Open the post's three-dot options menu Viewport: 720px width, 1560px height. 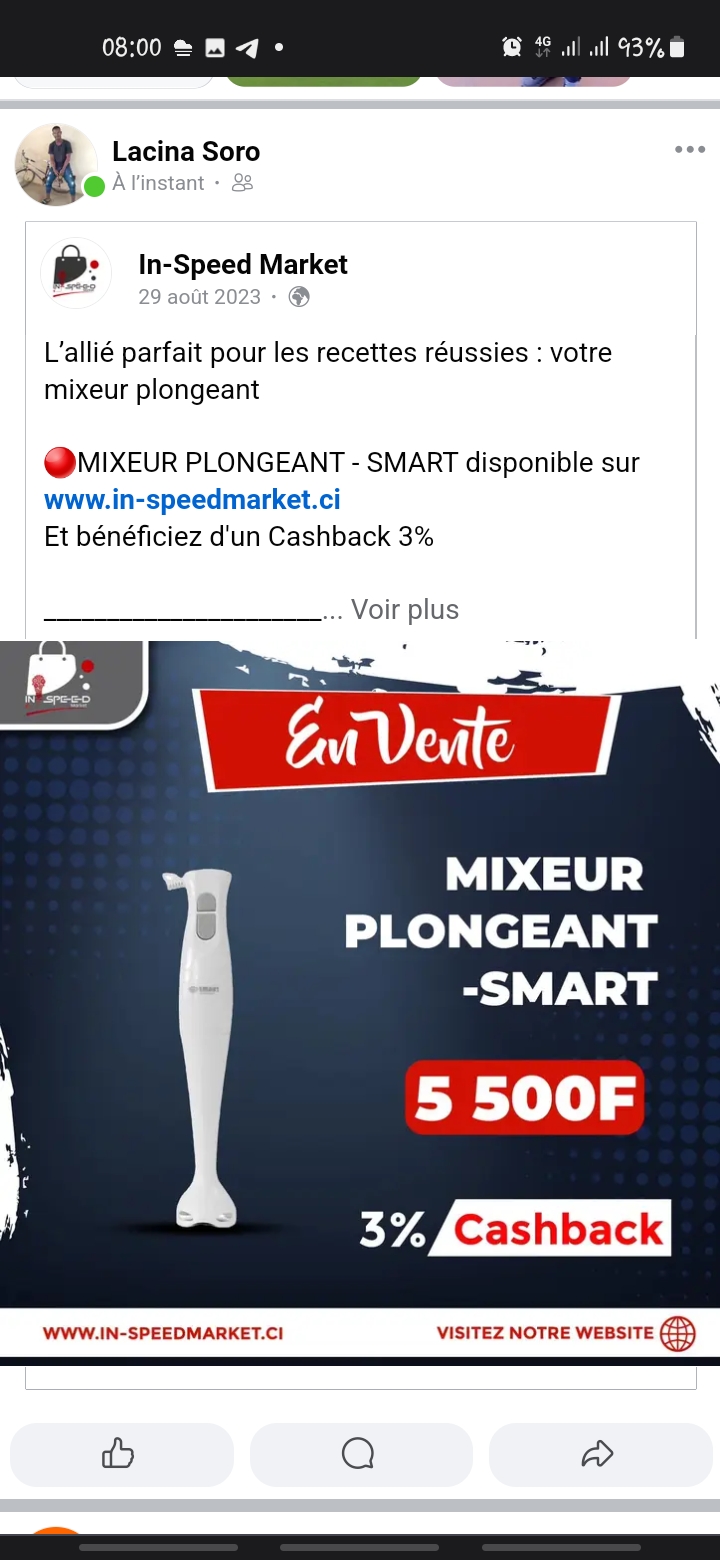click(x=689, y=150)
